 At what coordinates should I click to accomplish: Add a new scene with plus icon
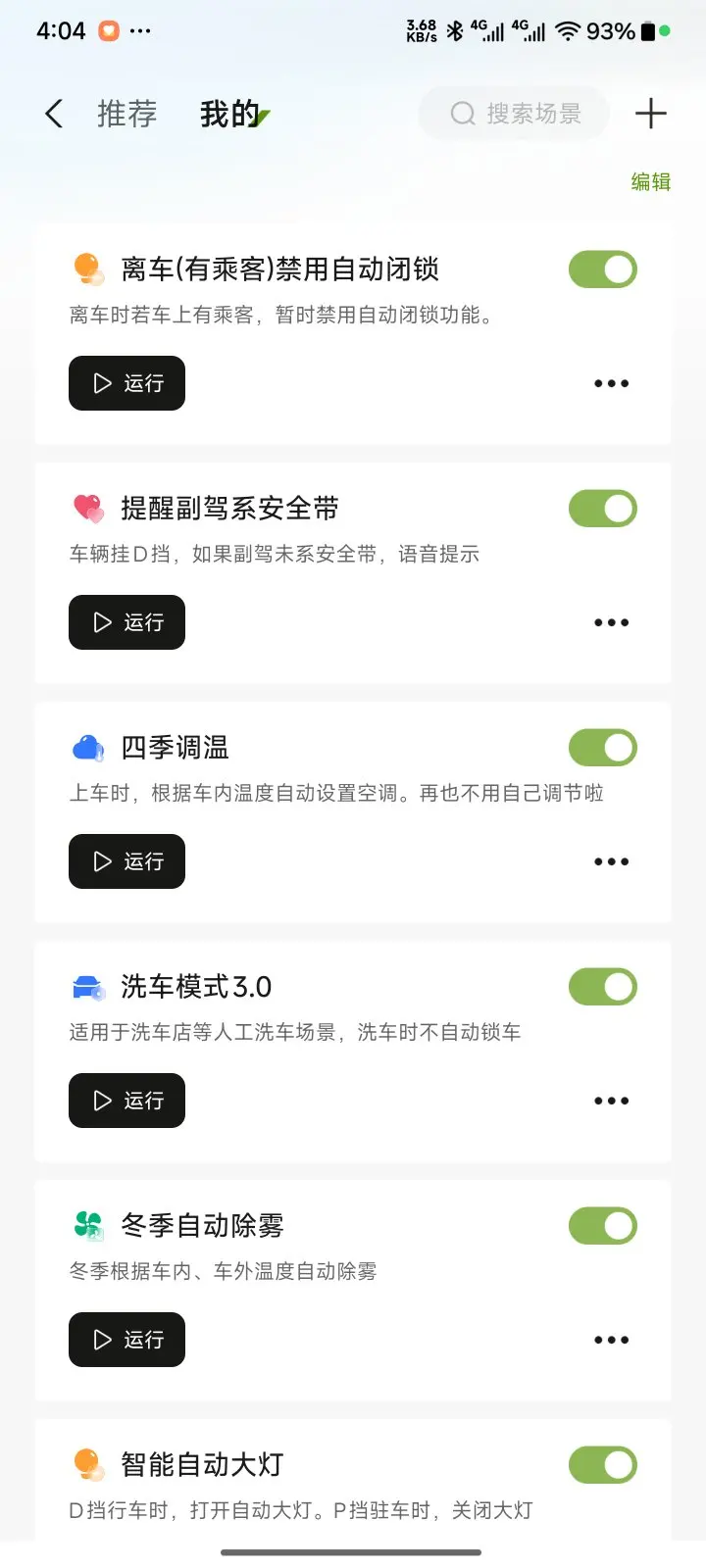point(650,114)
